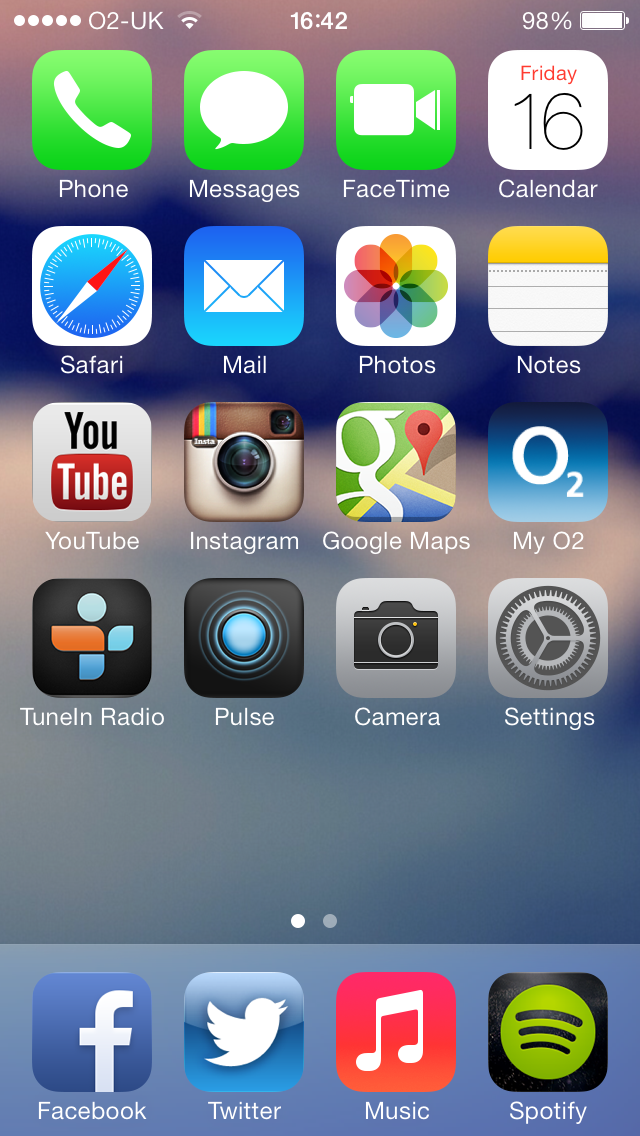640x1136 pixels.
Task: Open Facebook from the dock
Action: [x=92, y=1032]
